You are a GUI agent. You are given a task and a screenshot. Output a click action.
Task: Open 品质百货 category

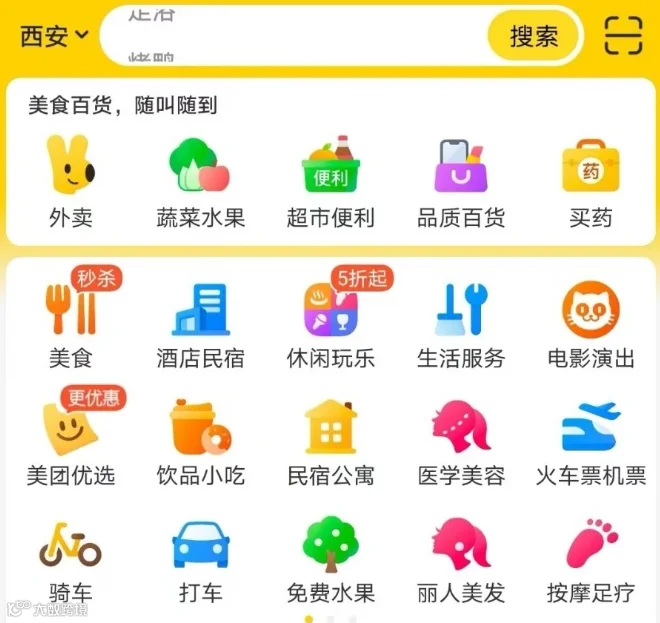tap(461, 182)
